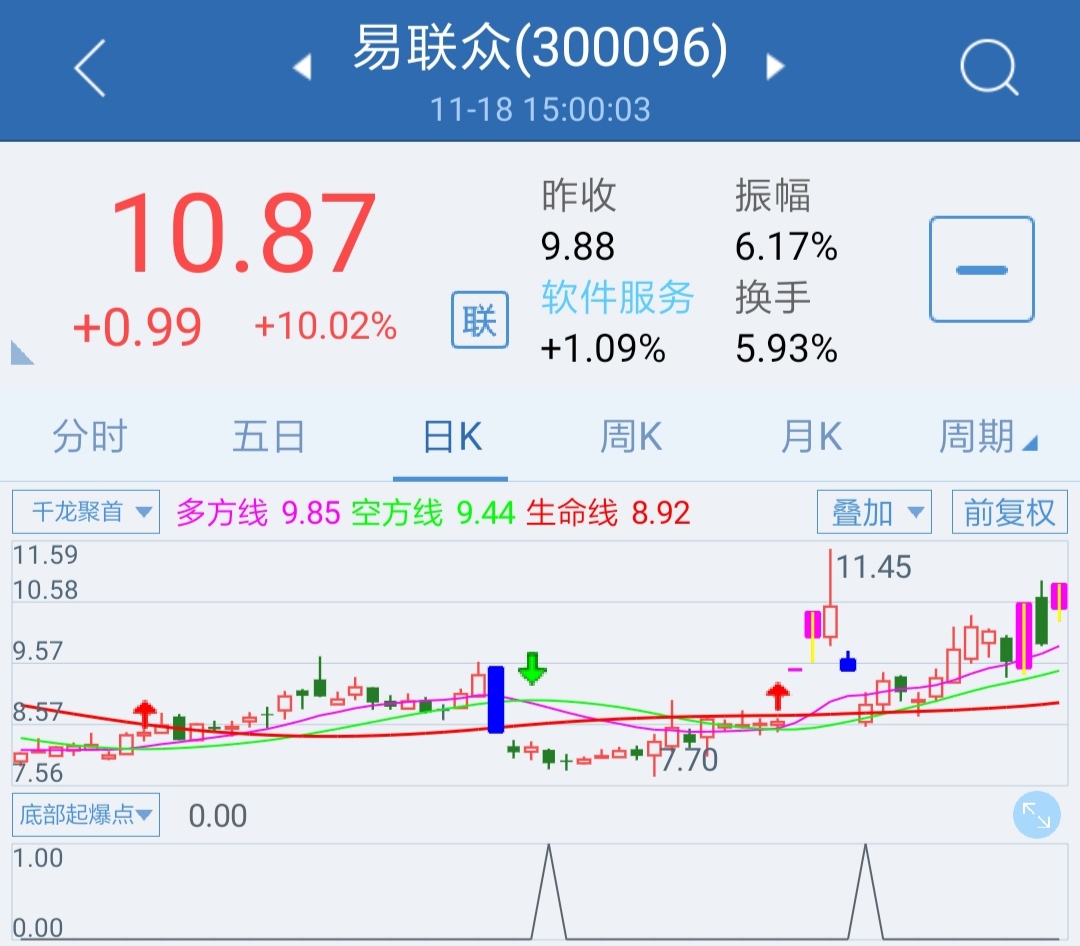1080x946 pixels.
Task: Open the 叠加 overlay dropdown
Action: click(x=874, y=513)
